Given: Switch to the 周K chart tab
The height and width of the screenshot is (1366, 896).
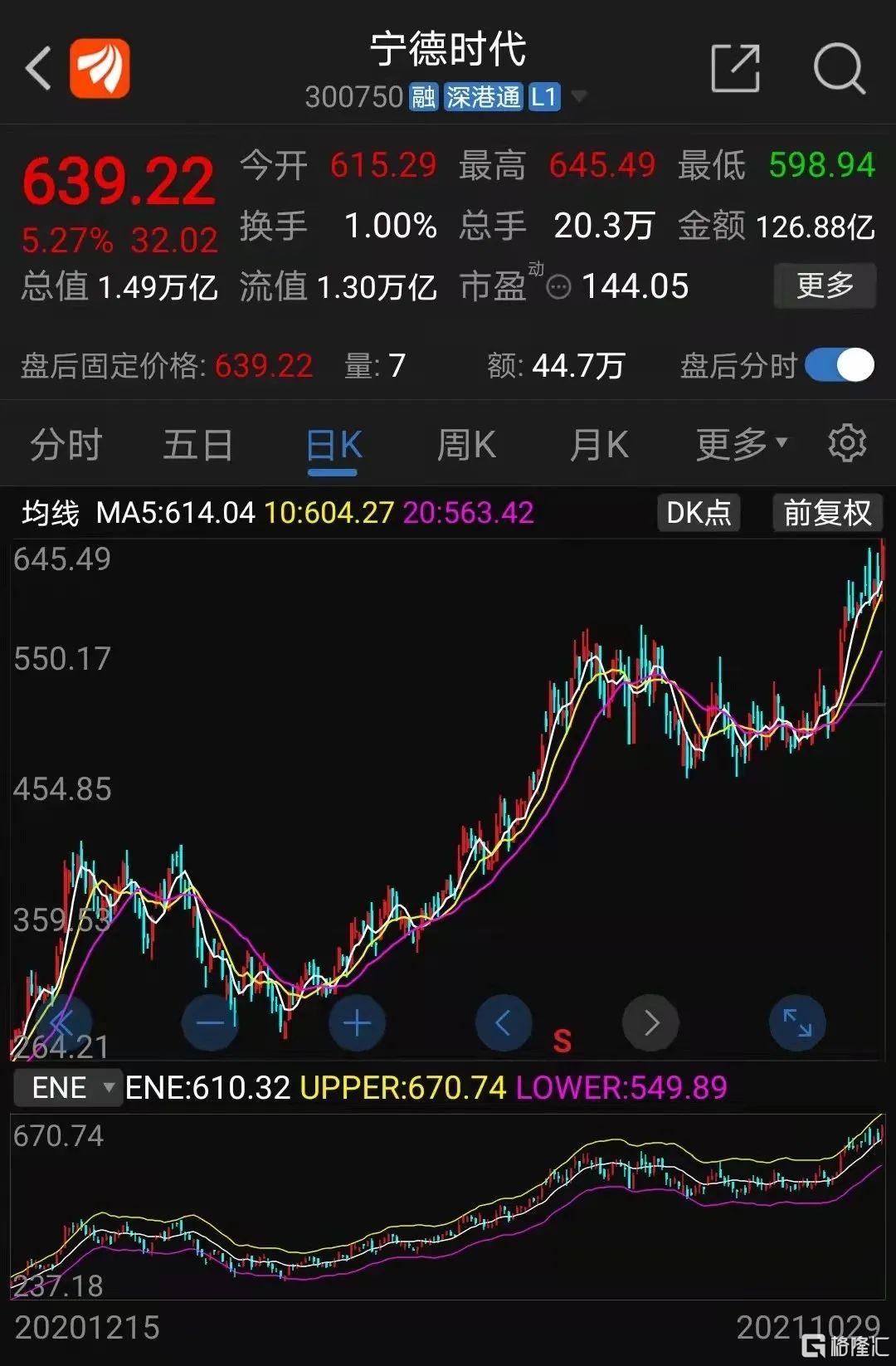Looking at the screenshot, I should click(466, 445).
